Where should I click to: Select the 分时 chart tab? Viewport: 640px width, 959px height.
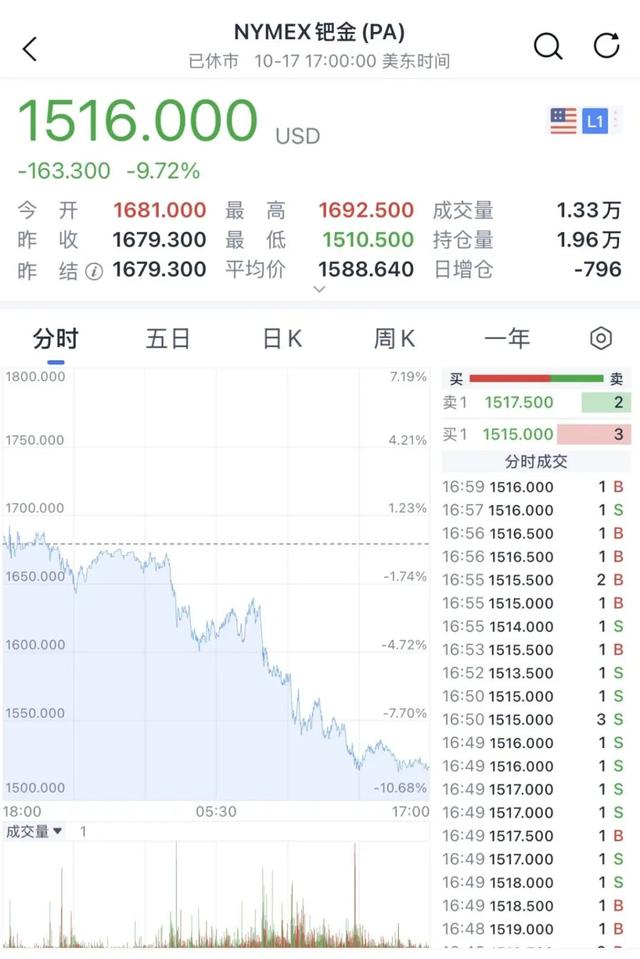click(x=56, y=338)
